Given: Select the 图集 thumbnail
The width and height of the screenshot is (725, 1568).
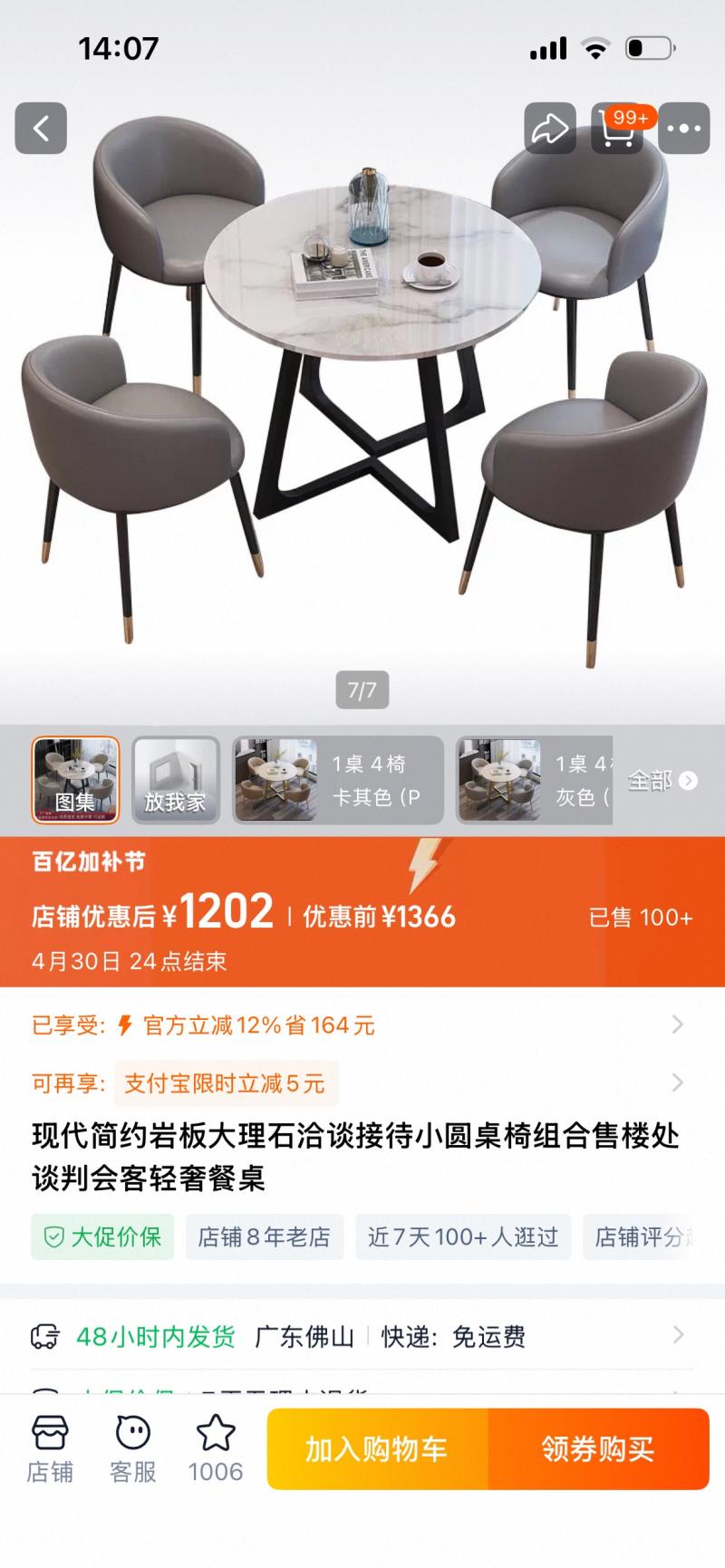Looking at the screenshot, I should [x=76, y=780].
